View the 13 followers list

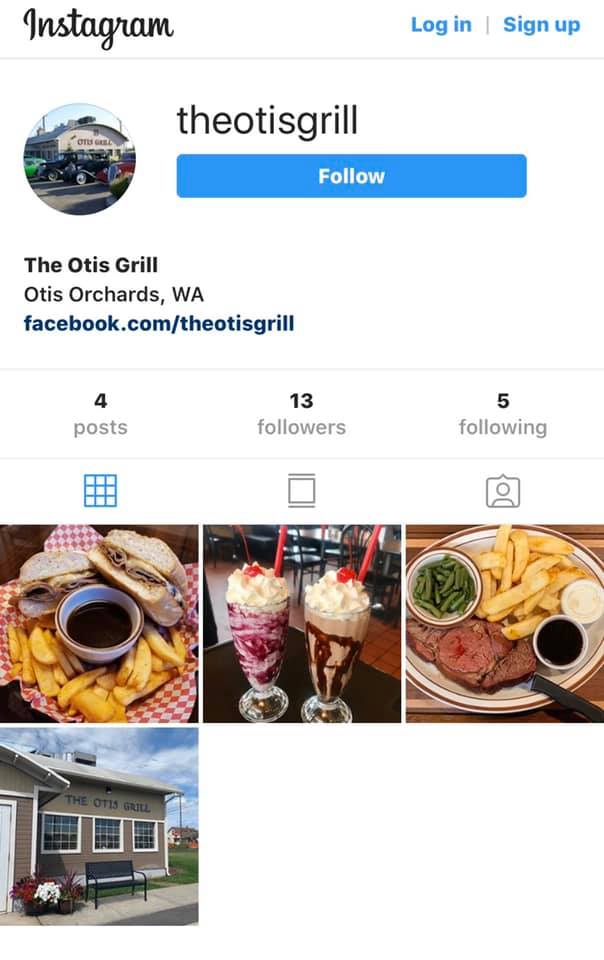301,413
